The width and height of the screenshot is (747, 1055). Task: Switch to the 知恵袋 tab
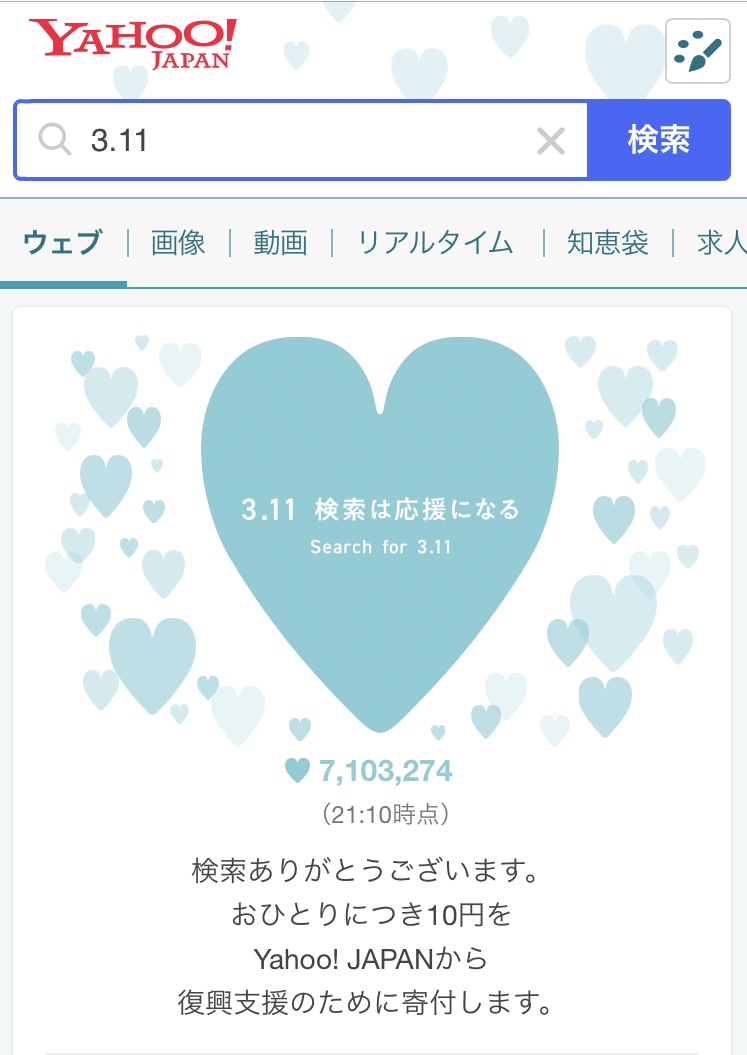pyautogui.click(x=608, y=242)
